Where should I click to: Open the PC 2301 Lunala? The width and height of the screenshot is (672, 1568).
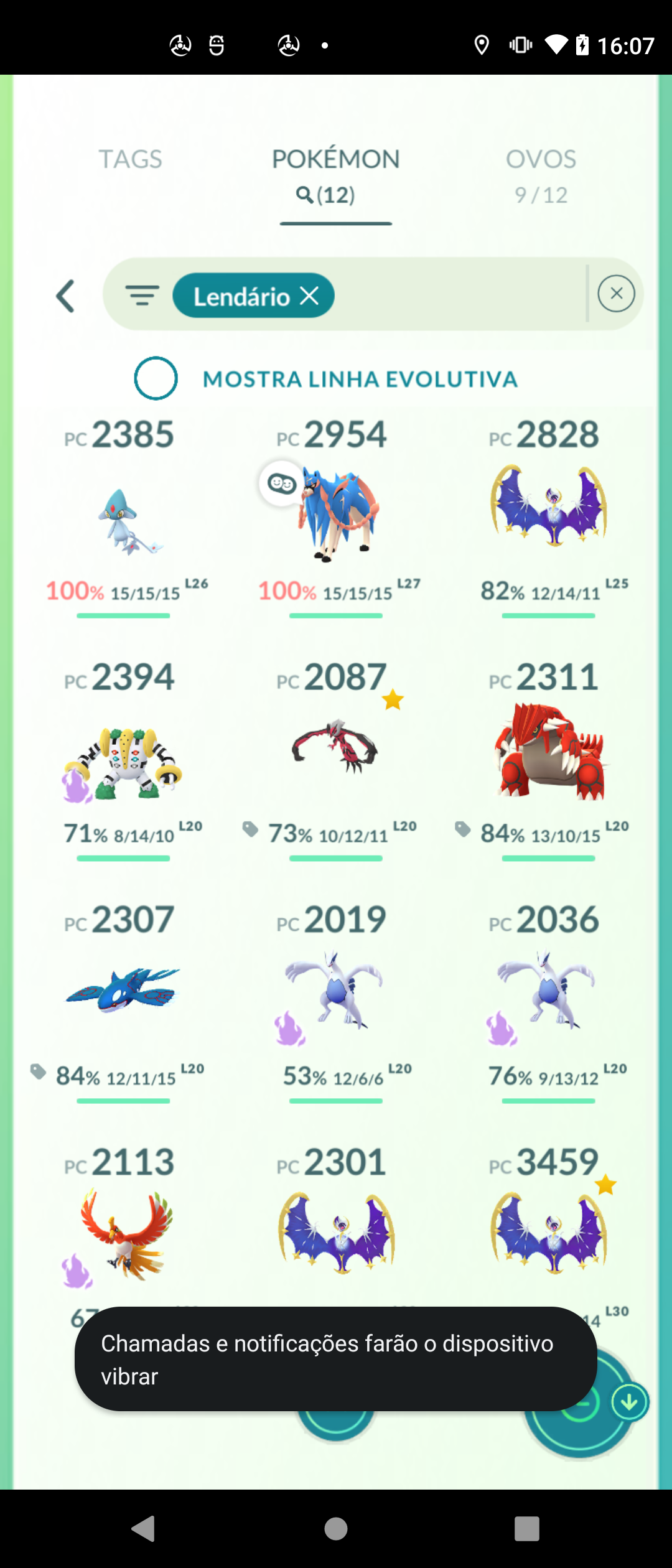click(336, 1232)
